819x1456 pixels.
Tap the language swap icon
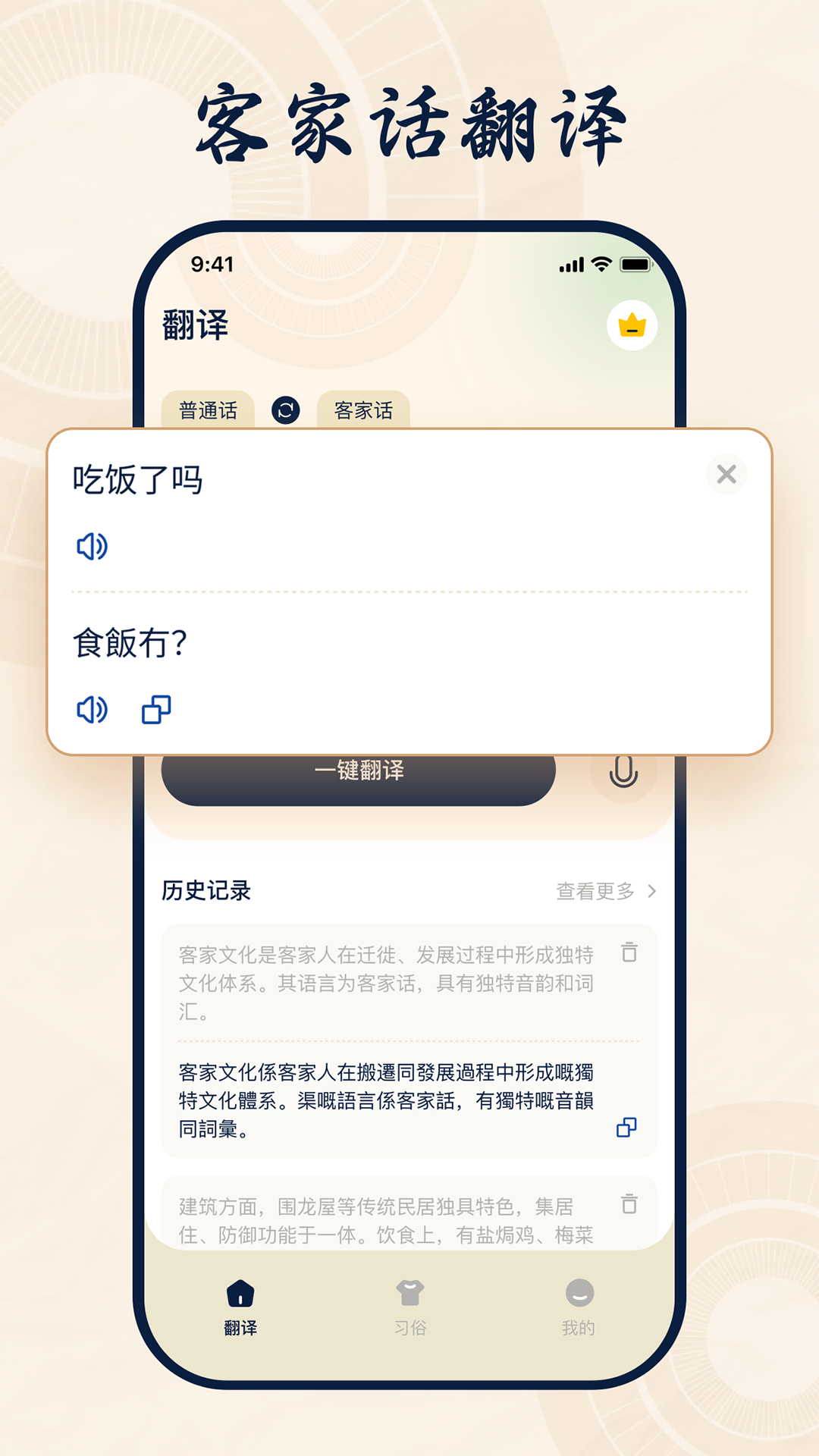[x=285, y=410]
